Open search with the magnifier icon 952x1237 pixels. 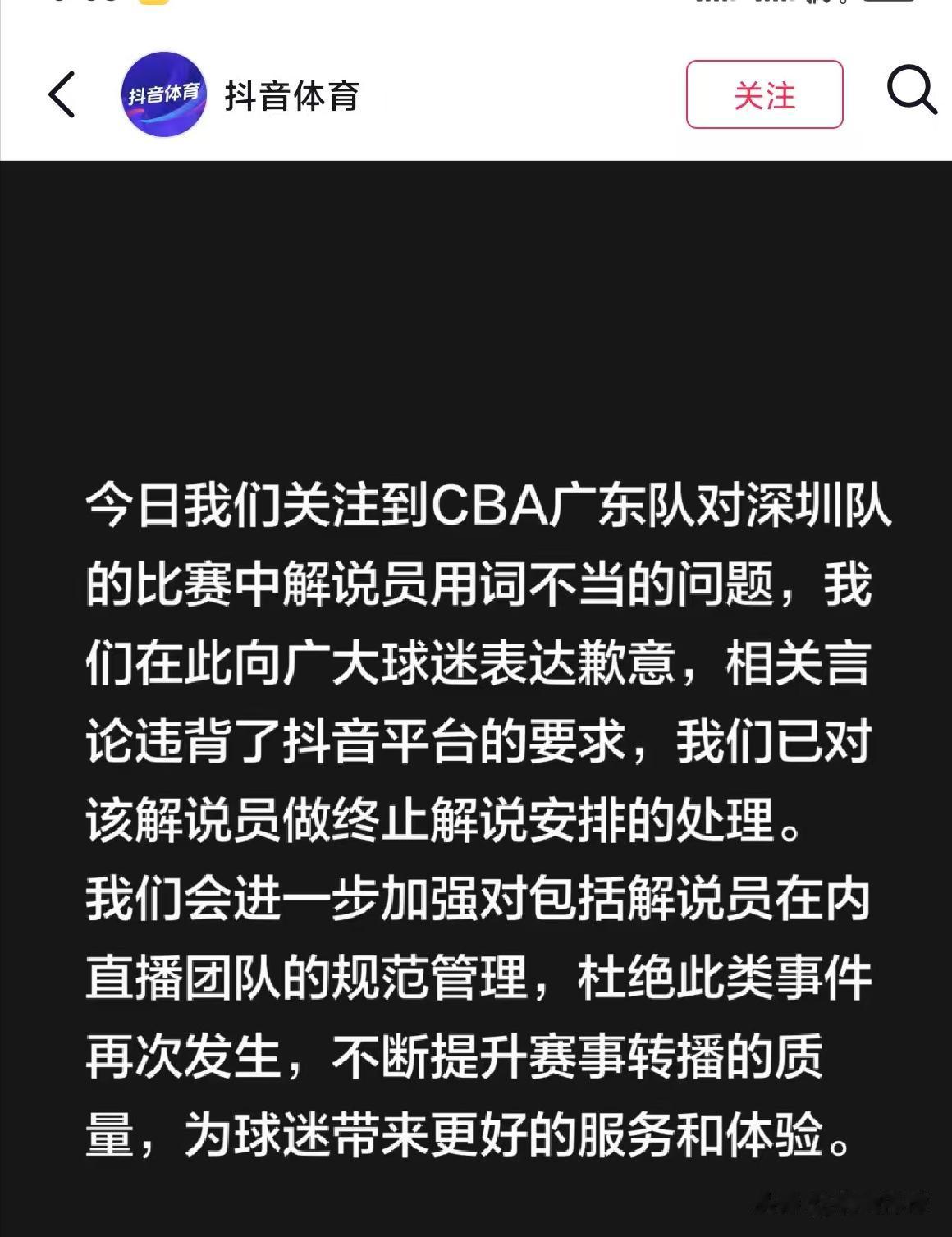pos(911,90)
